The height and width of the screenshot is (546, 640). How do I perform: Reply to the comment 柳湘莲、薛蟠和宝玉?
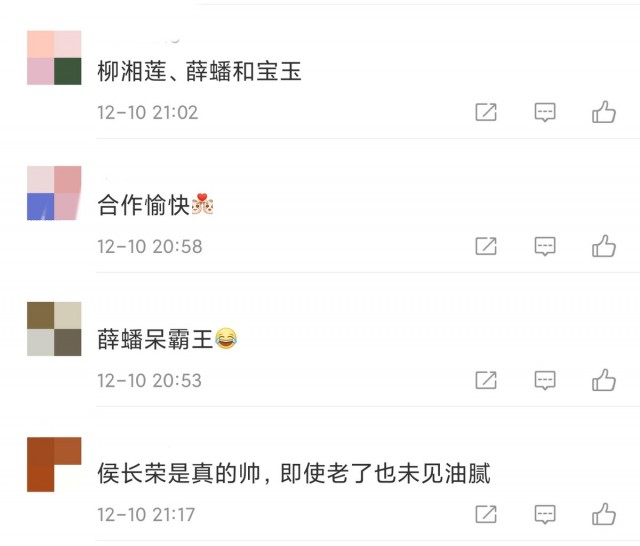coord(545,112)
